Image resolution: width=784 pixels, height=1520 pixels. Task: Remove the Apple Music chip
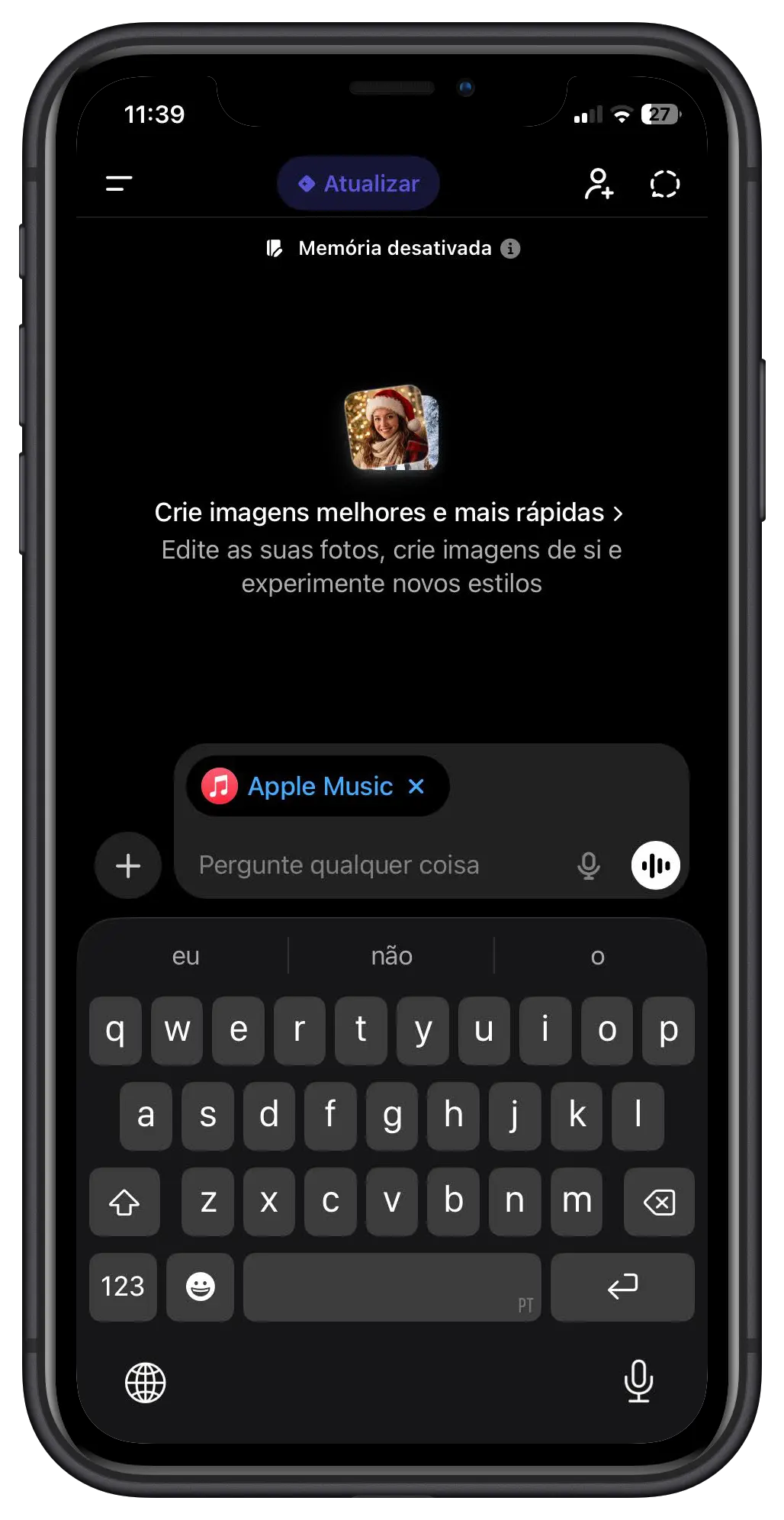click(416, 786)
